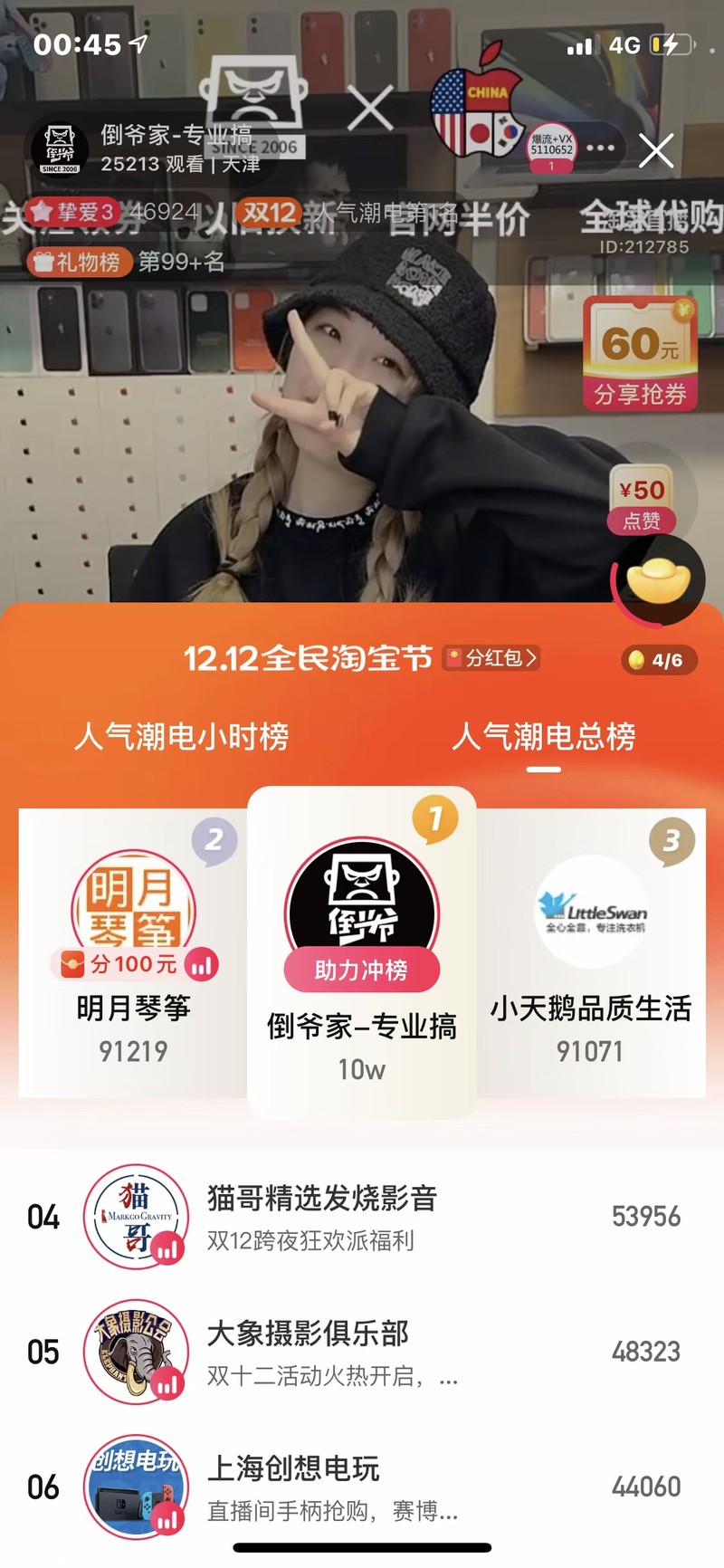Tap 助力冲榜 to boost 倒爷家
724x1568 pixels.
click(361, 970)
